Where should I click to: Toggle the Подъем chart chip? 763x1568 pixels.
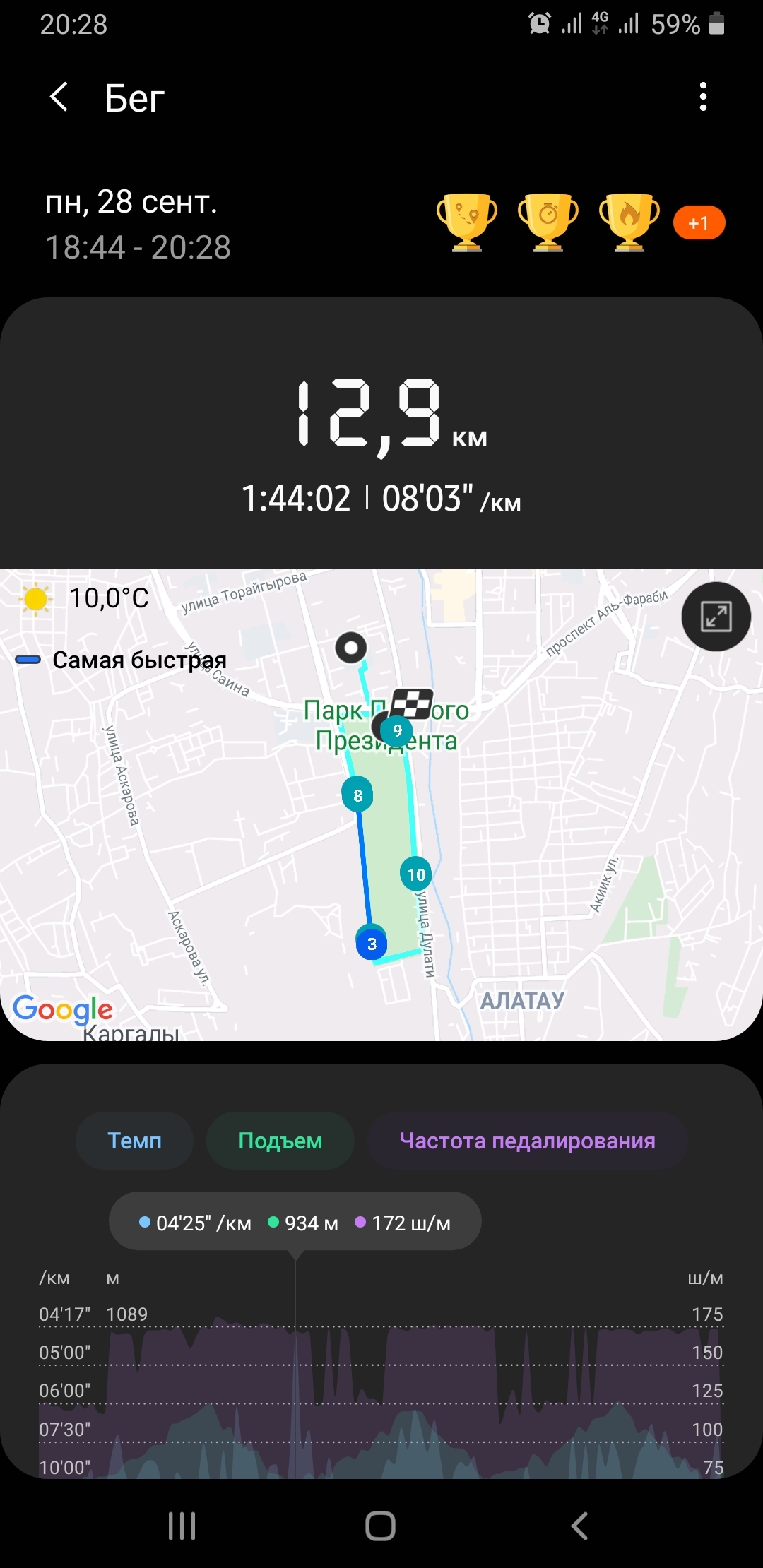tap(280, 1141)
